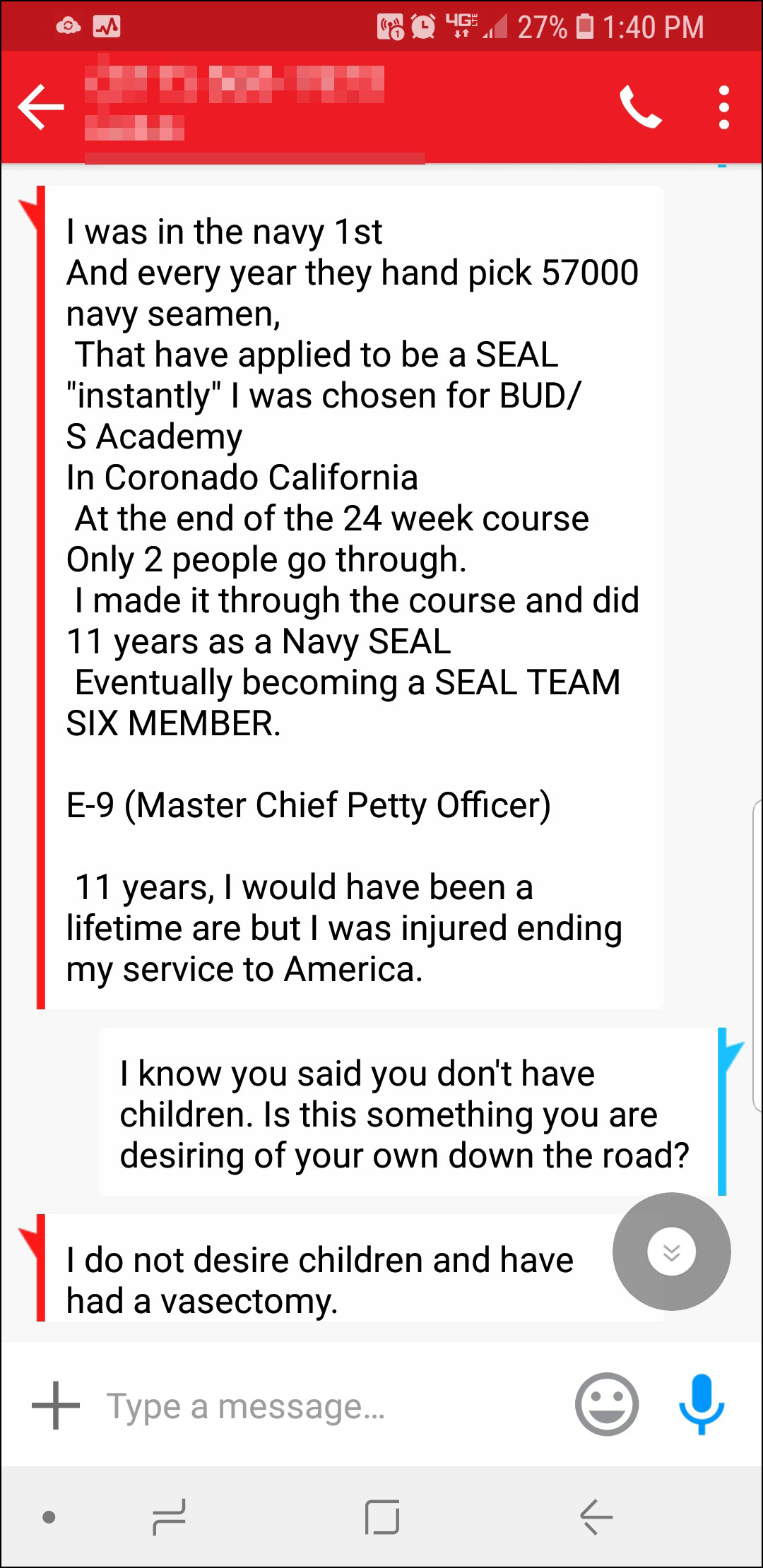
Task: Go back to the conversations list
Action: point(41,107)
